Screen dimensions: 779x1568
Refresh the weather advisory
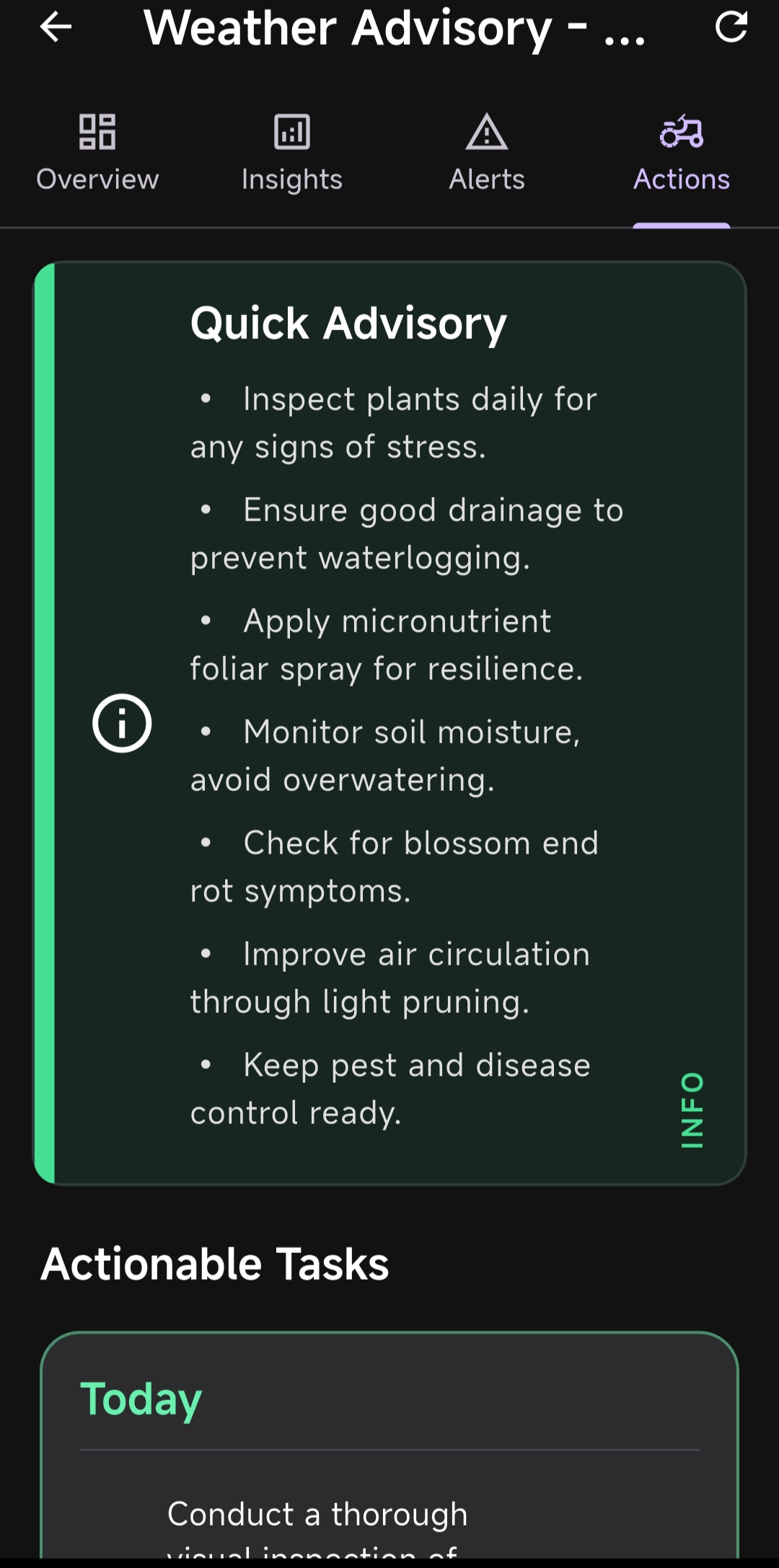pos(730,28)
